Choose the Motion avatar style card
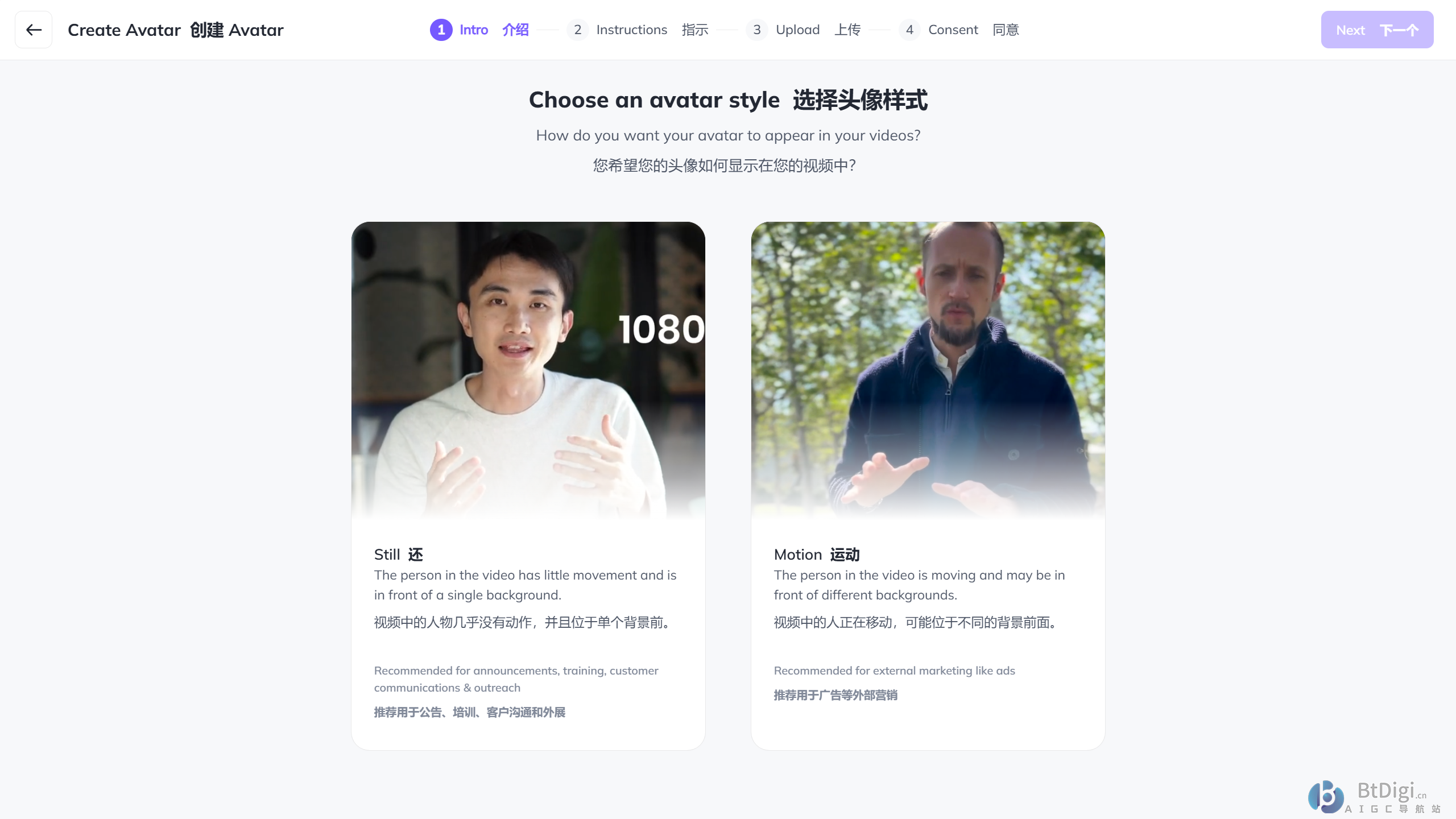Image resolution: width=1456 pixels, height=819 pixels. (x=928, y=485)
